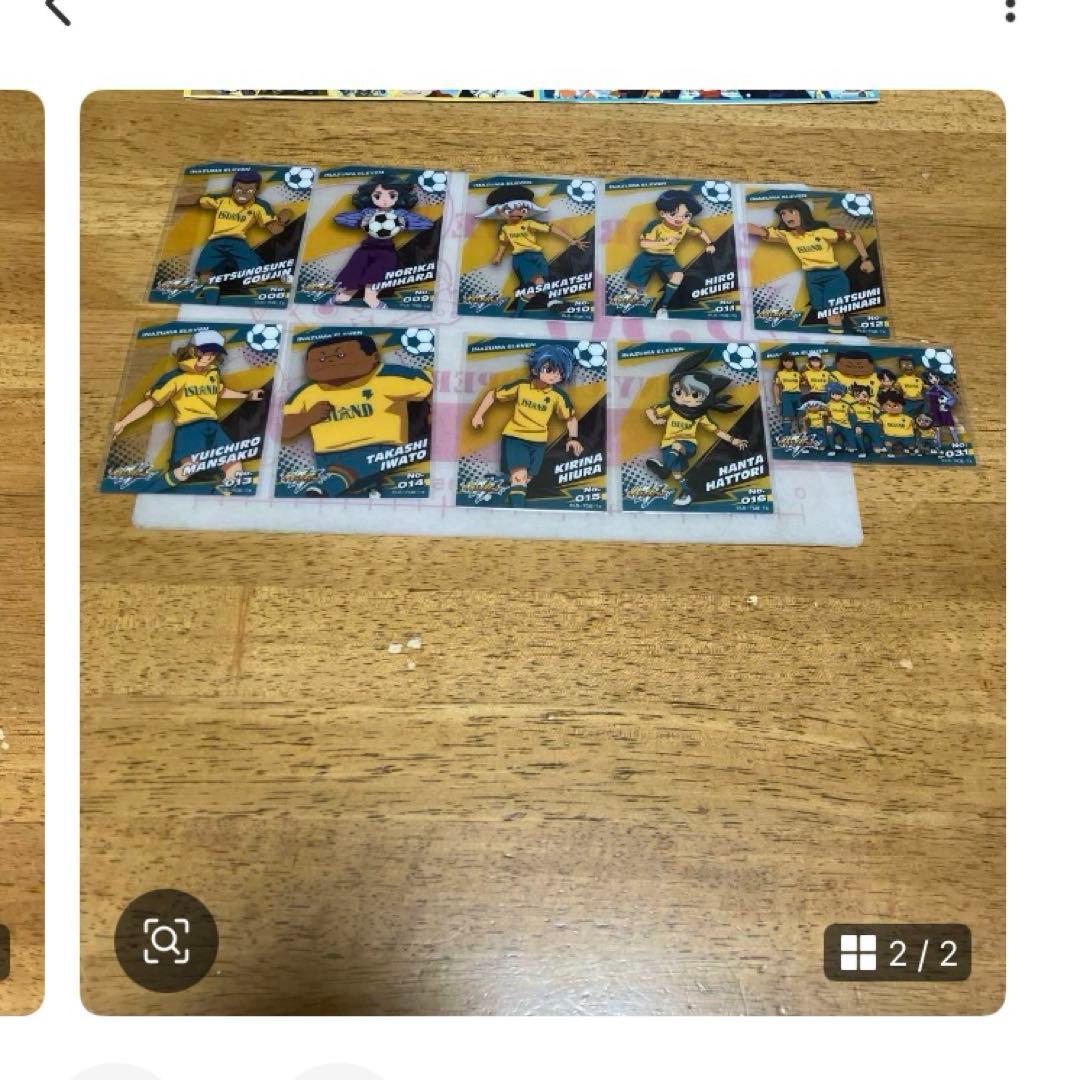
Task: Show the previous listing photo
Action: (21, 552)
